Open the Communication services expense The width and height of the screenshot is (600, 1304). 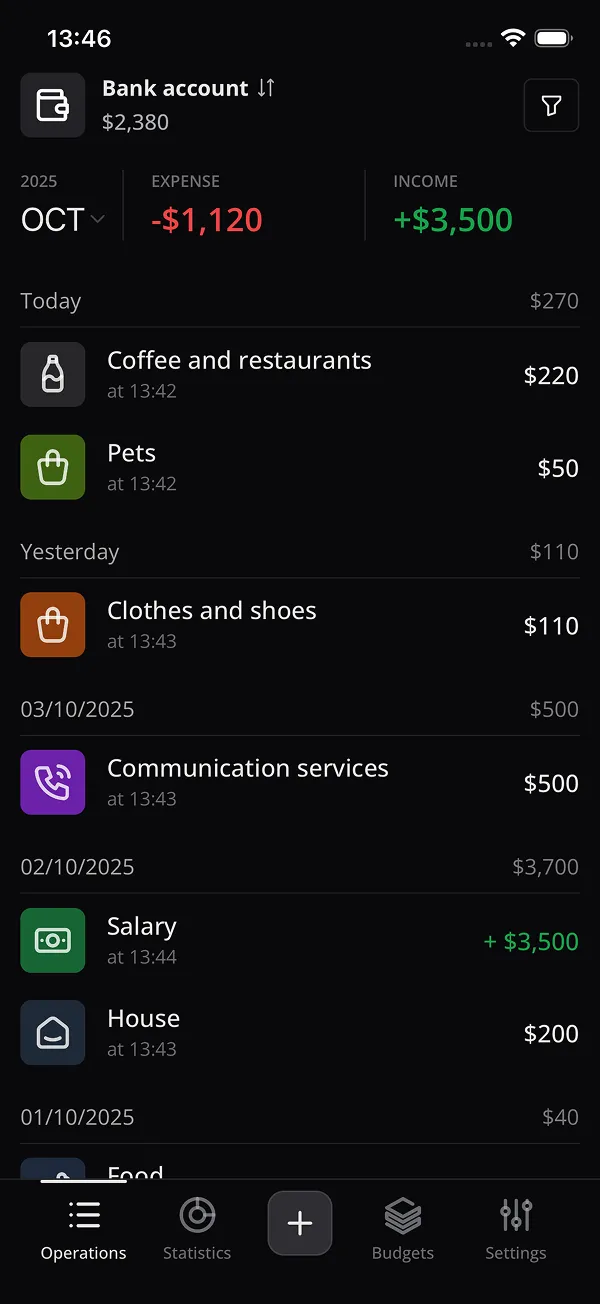300,783
